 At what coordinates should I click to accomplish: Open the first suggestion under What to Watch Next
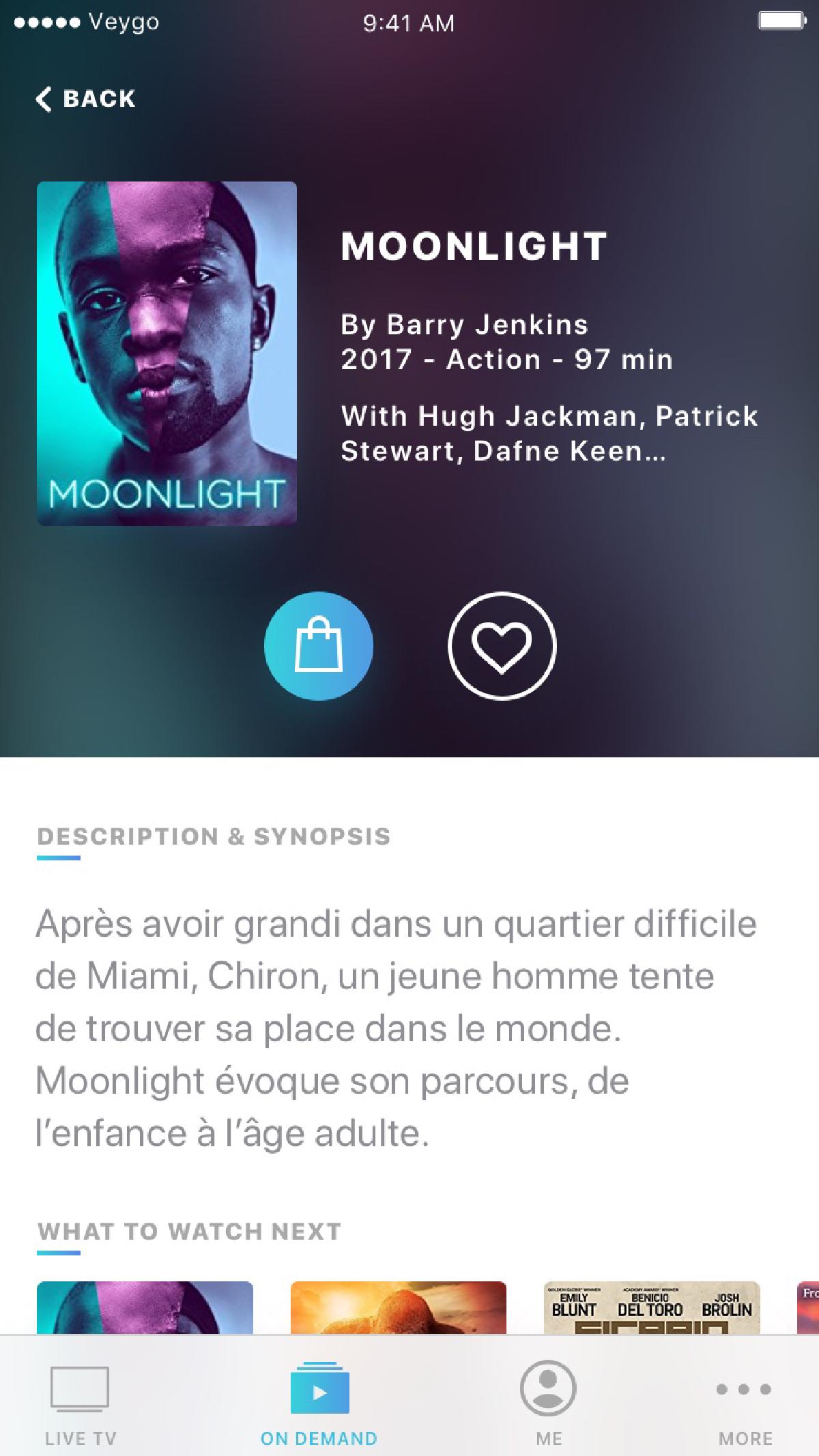(145, 1307)
